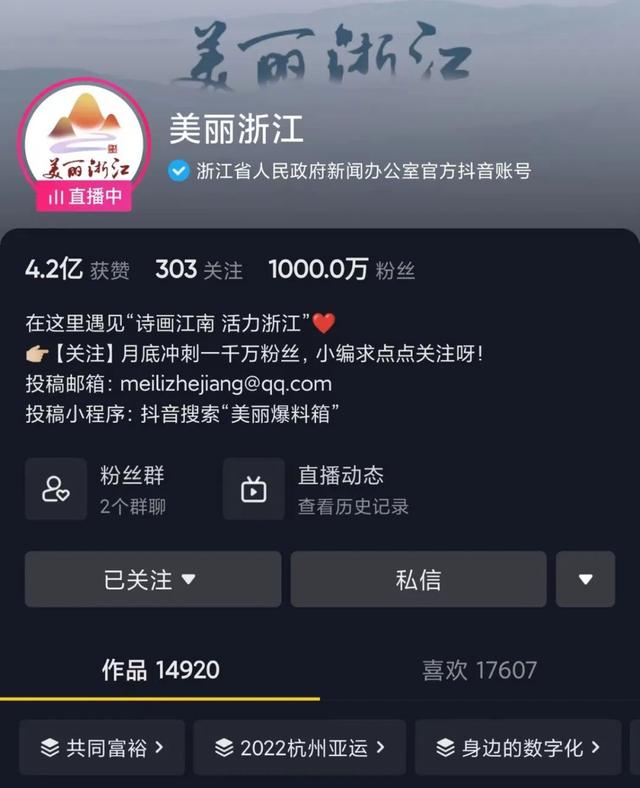Viewport: 640px width, 788px height.
Task: Open the 303 关注 following list
Action: pos(198,270)
